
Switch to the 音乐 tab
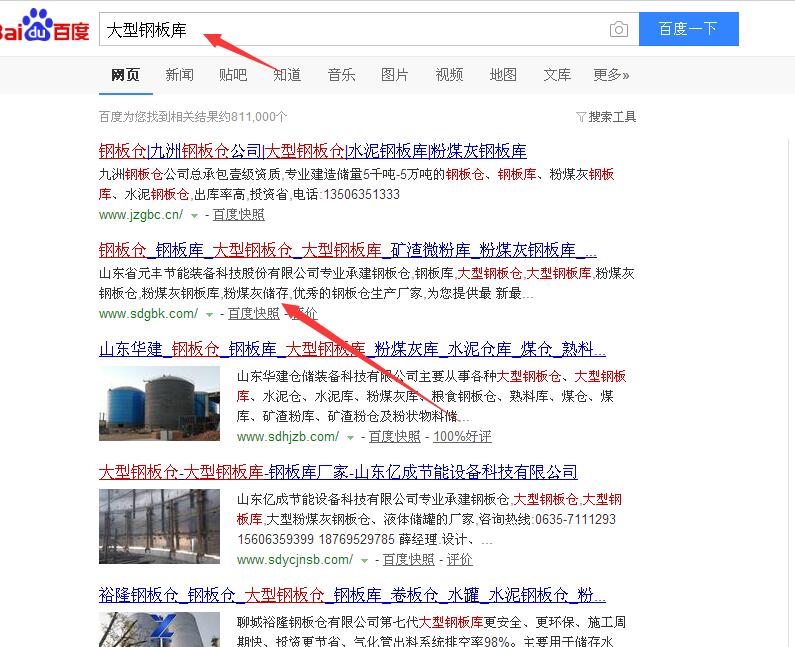click(341, 75)
